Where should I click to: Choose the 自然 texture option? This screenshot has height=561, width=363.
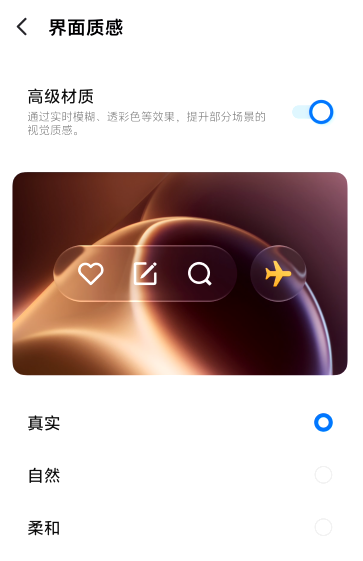[181, 475]
